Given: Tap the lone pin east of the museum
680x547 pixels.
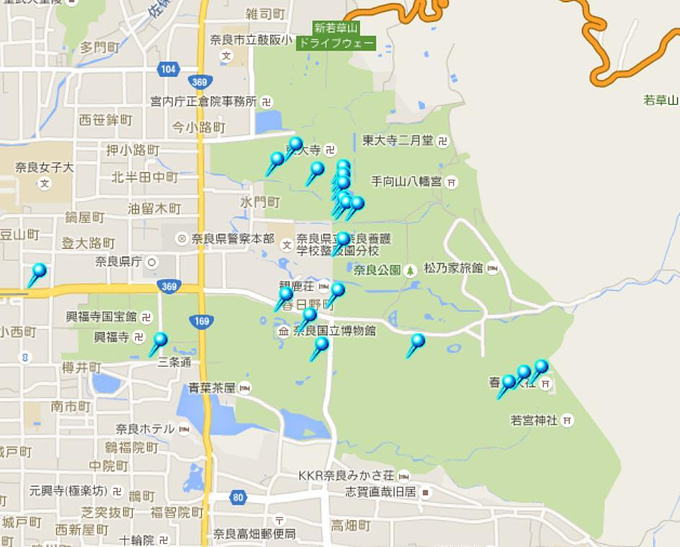Looking at the screenshot, I should pyautogui.click(x=418, y=342).
